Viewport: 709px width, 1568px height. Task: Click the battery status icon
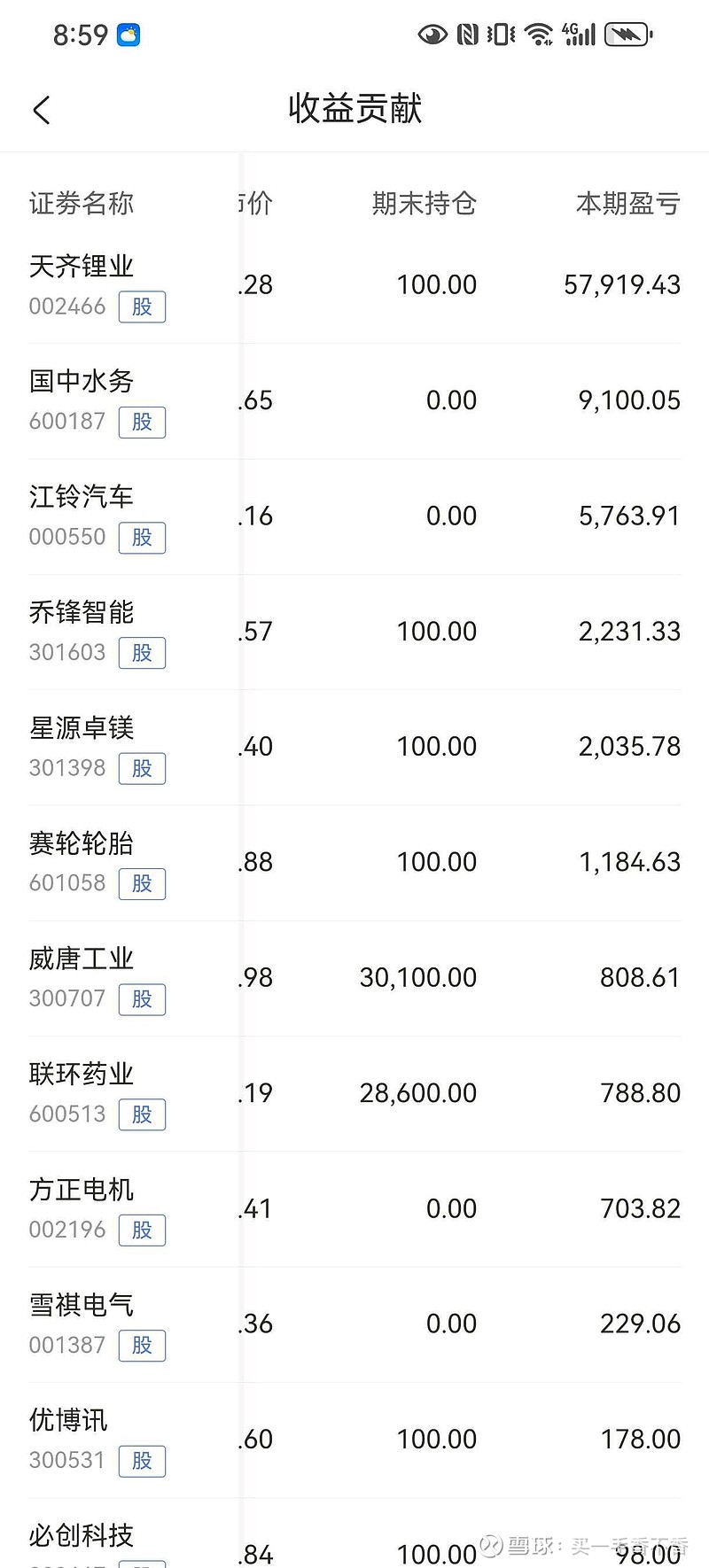[627, 34]
